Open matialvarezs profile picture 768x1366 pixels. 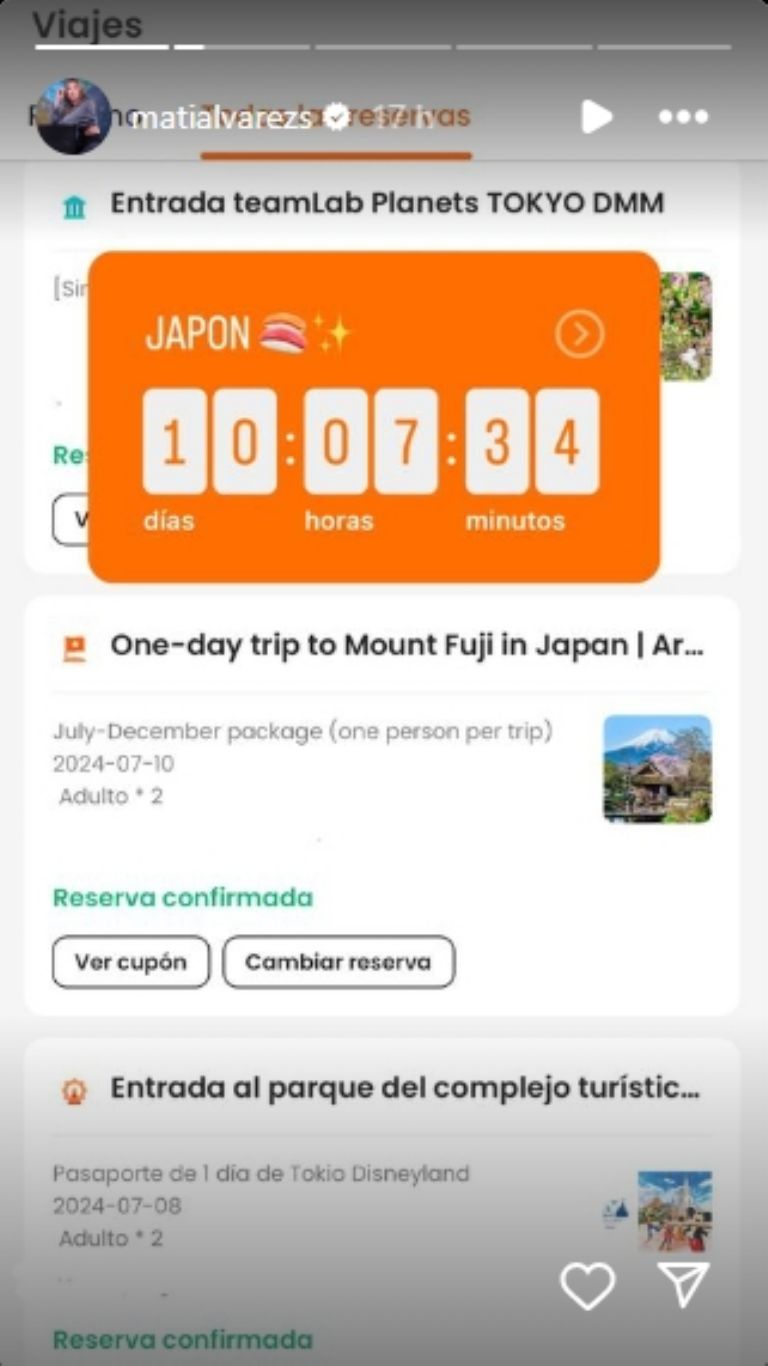[74, 116]
